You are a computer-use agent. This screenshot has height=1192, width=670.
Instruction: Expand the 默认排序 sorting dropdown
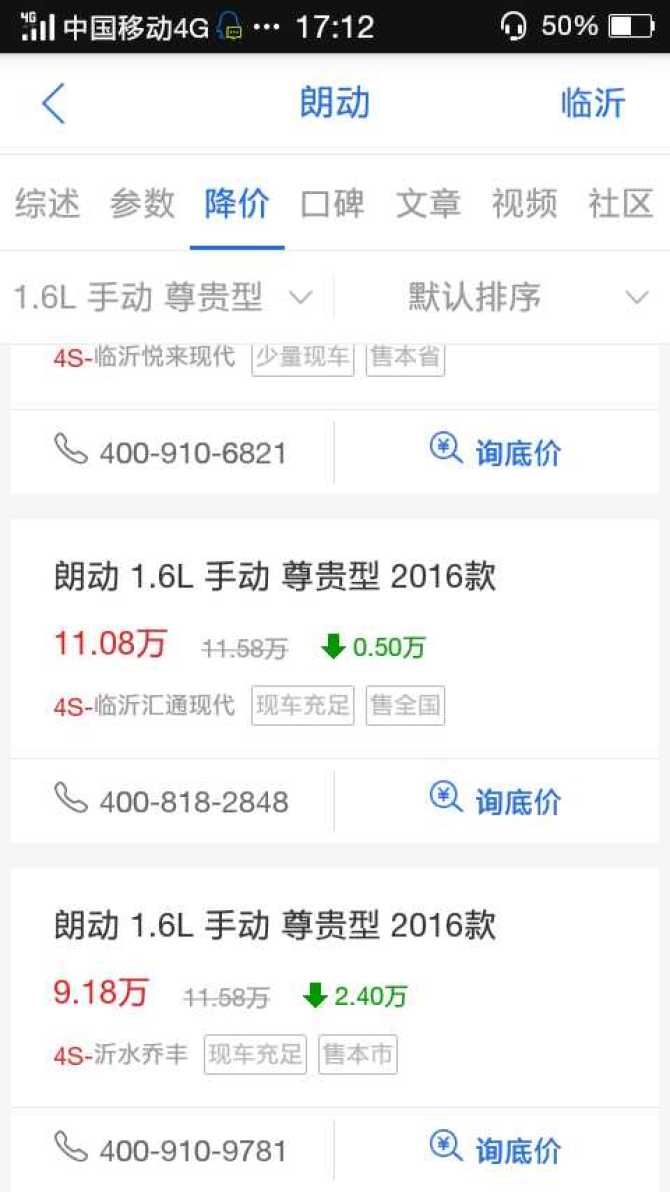tap(502, 297)
